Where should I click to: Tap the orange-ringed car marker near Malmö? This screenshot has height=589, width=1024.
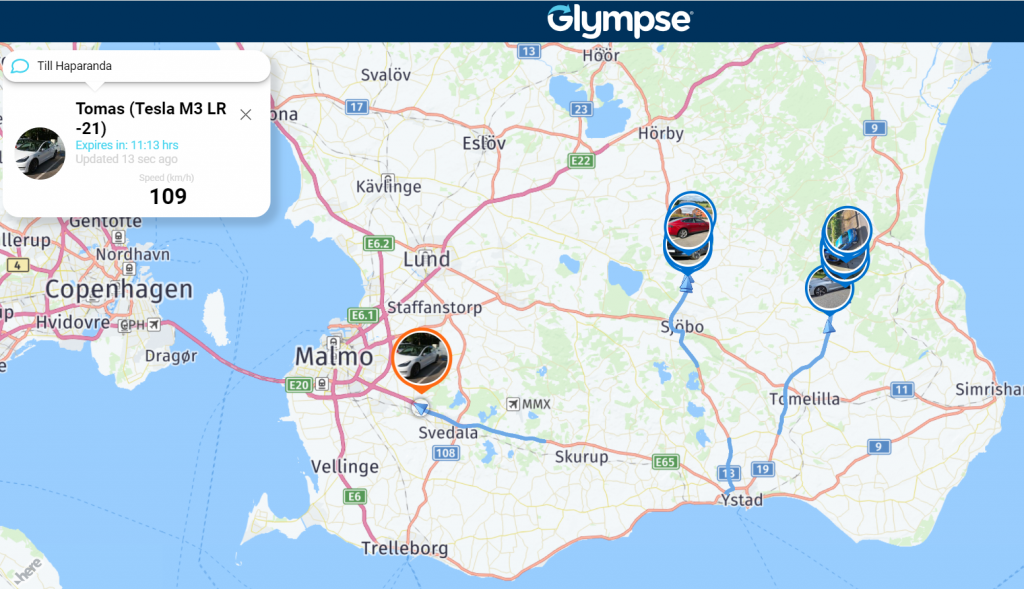point(422,359)
